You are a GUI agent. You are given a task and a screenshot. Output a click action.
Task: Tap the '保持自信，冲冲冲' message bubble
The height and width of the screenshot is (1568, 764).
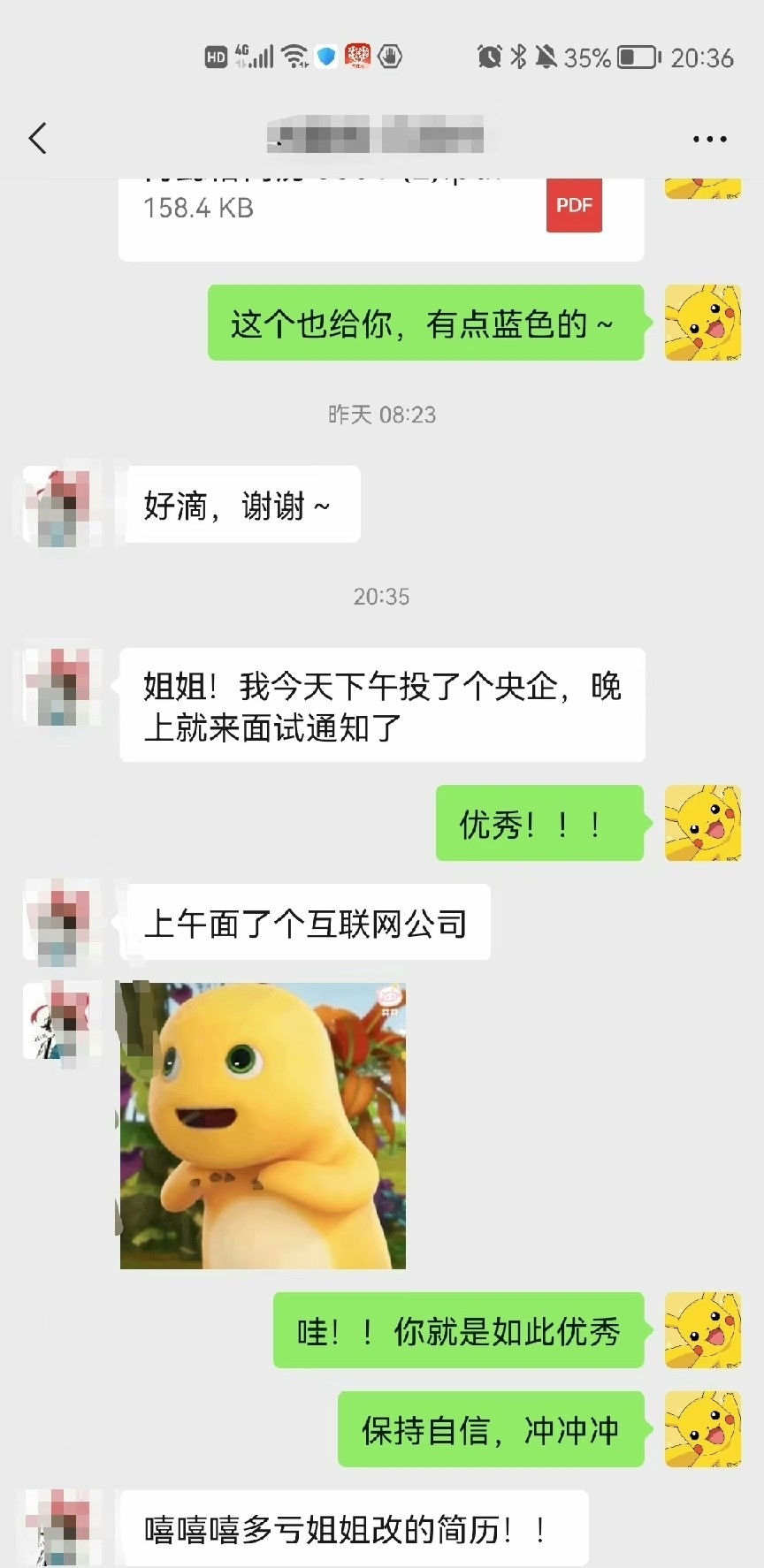tap(491, 1430)
